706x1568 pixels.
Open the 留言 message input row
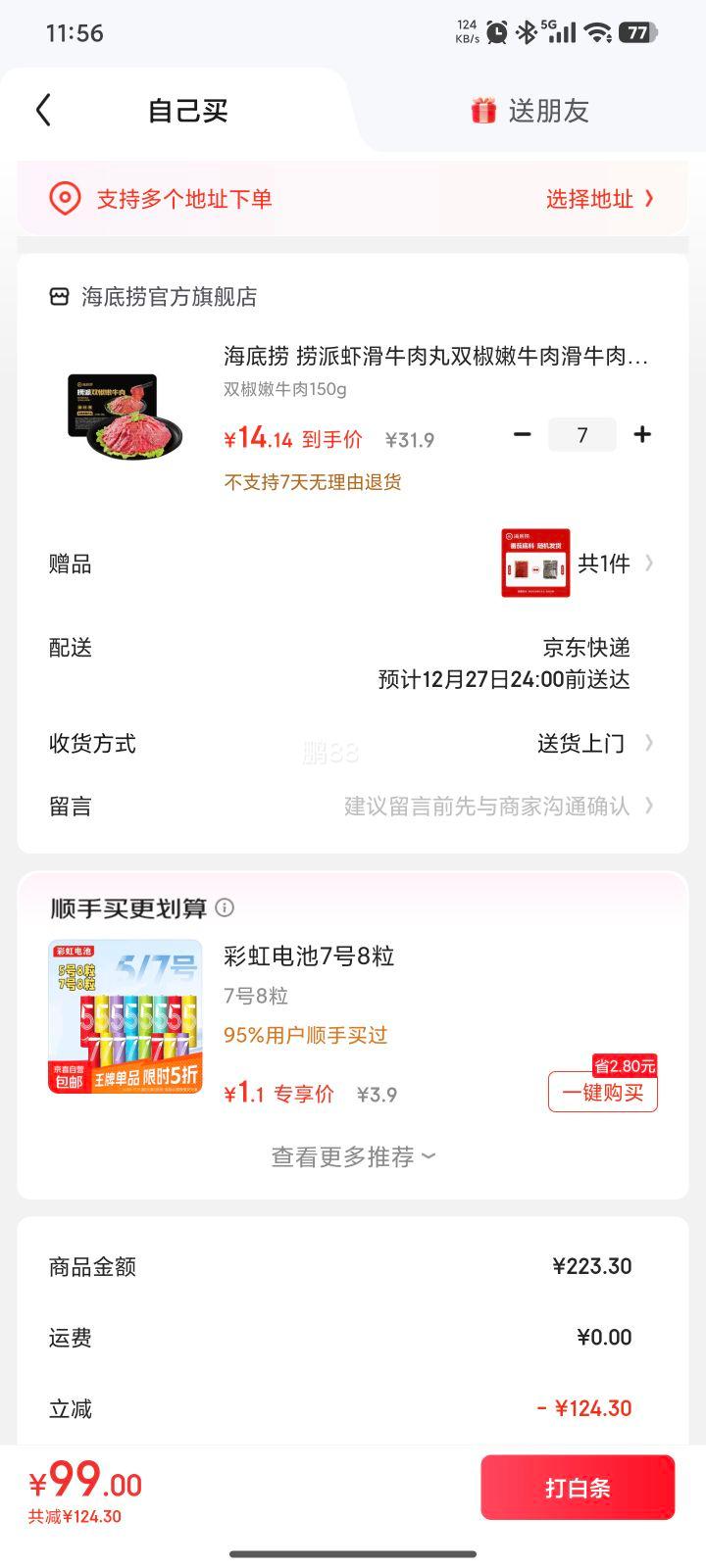tap(648, 806)
